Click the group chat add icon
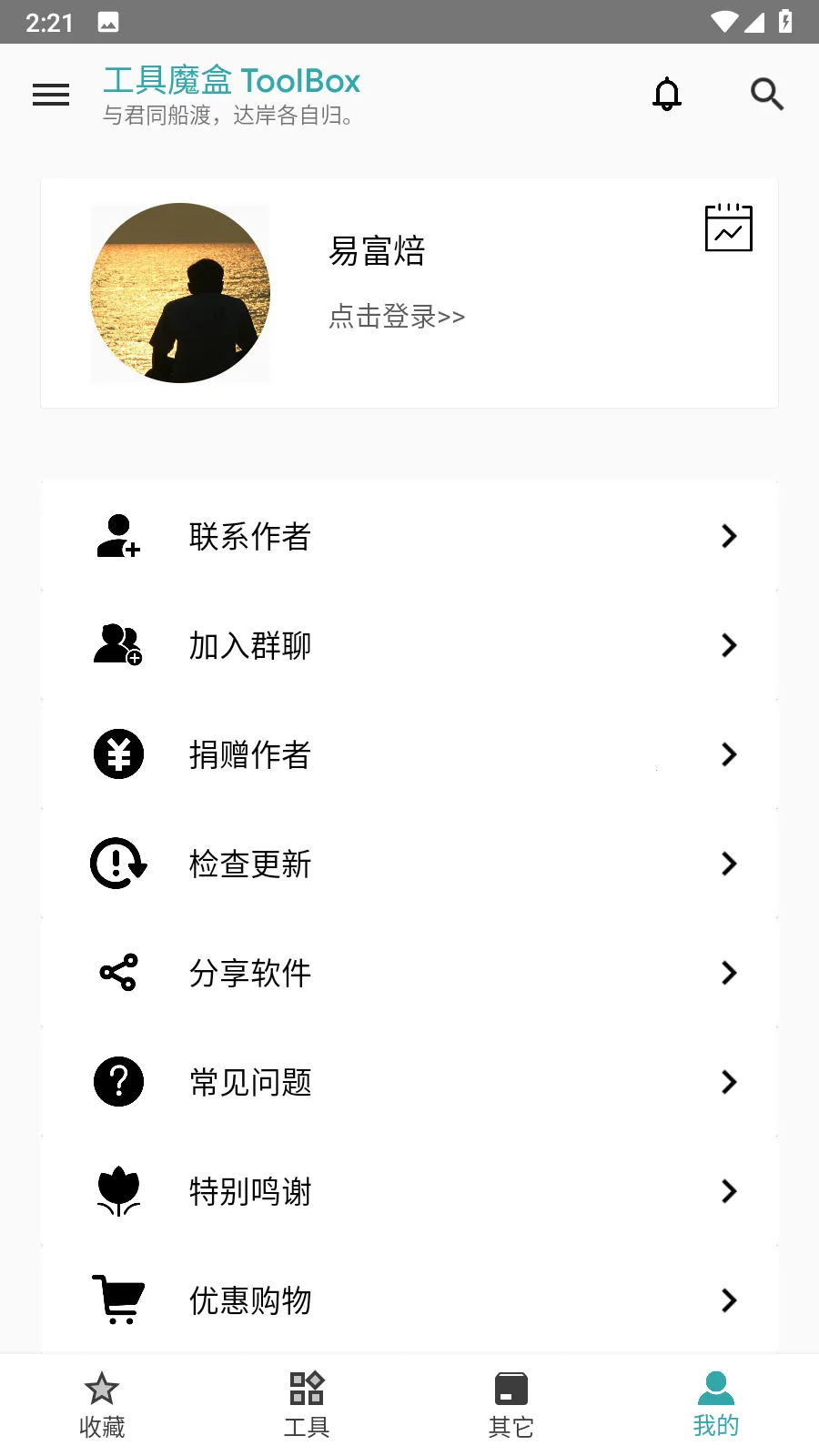The height and width of the screenshot is (1456, 819). click(x=116, y=645)
